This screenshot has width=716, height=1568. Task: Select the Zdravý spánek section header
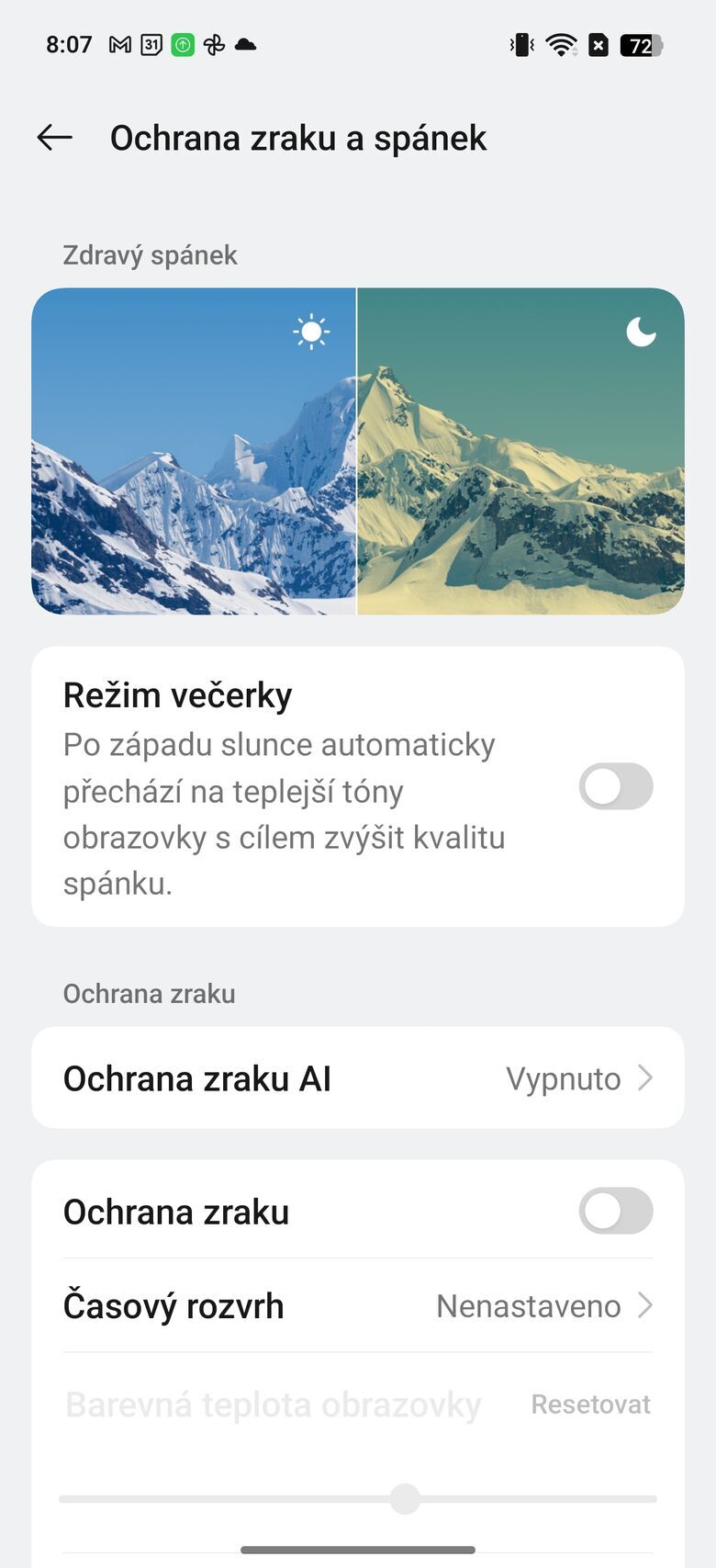150,254
